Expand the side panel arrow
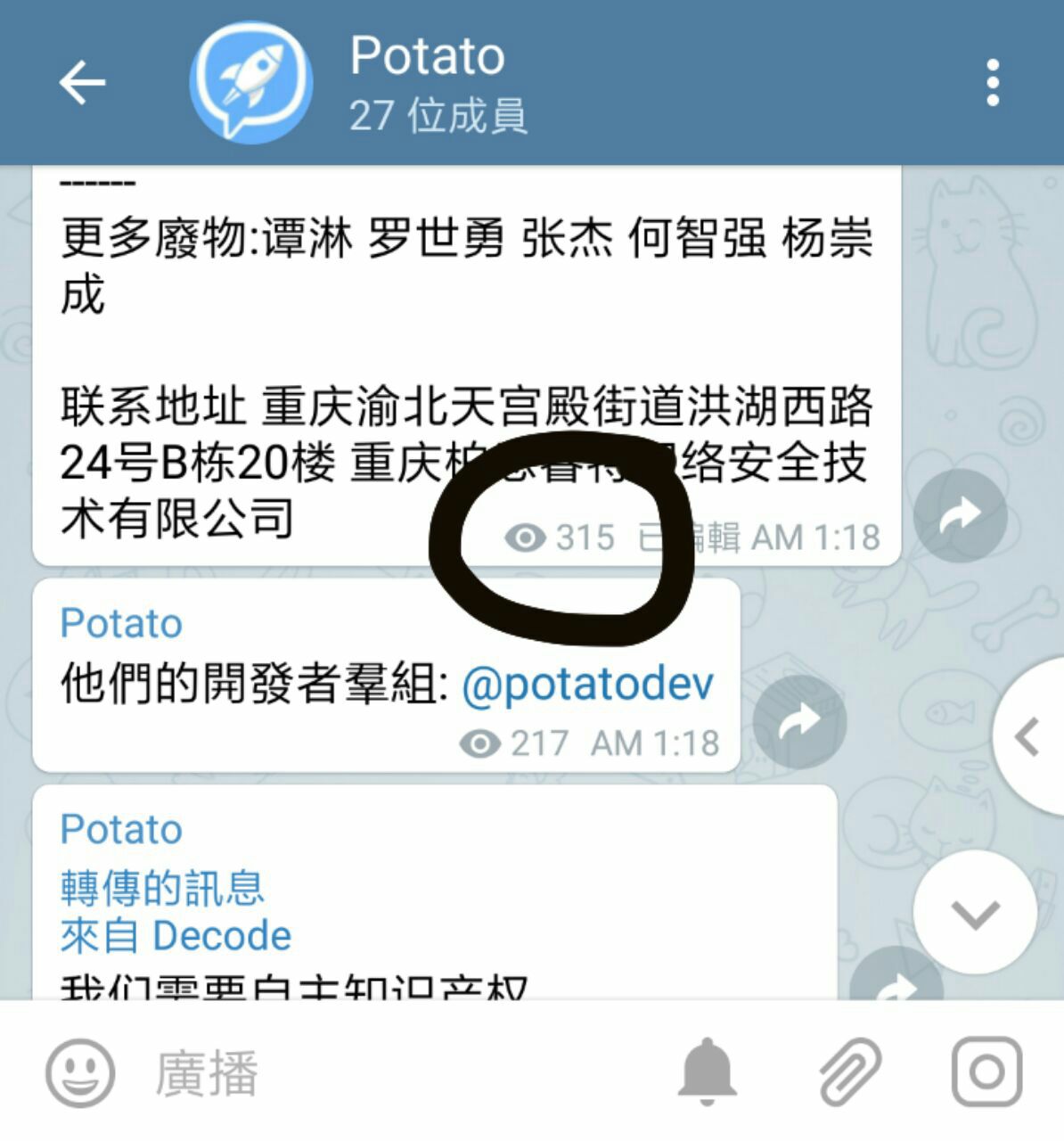Viewport: 1064px width, 1141px height. (x=1028, y=737)
